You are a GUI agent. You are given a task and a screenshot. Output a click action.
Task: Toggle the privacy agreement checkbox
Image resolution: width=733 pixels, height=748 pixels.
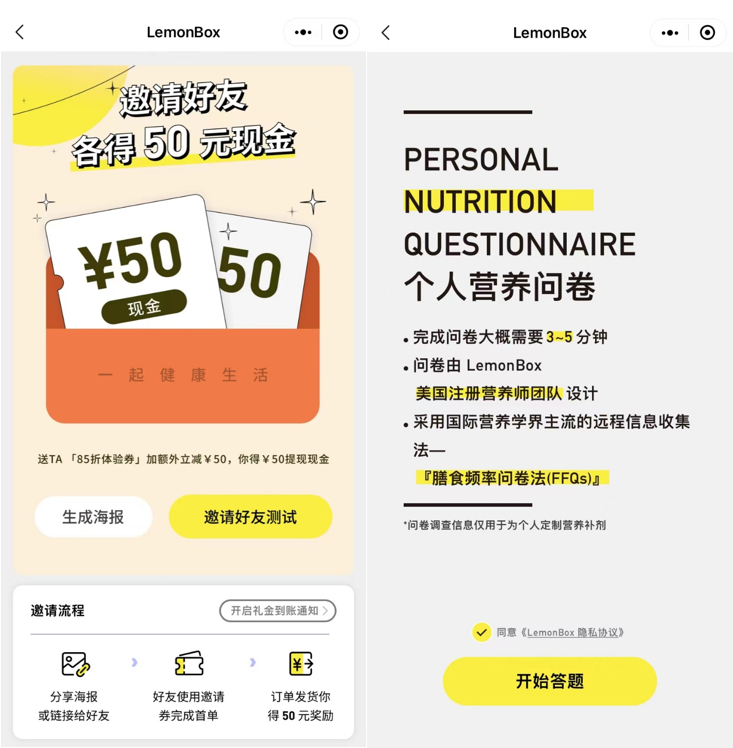click(x=481, y=632)
